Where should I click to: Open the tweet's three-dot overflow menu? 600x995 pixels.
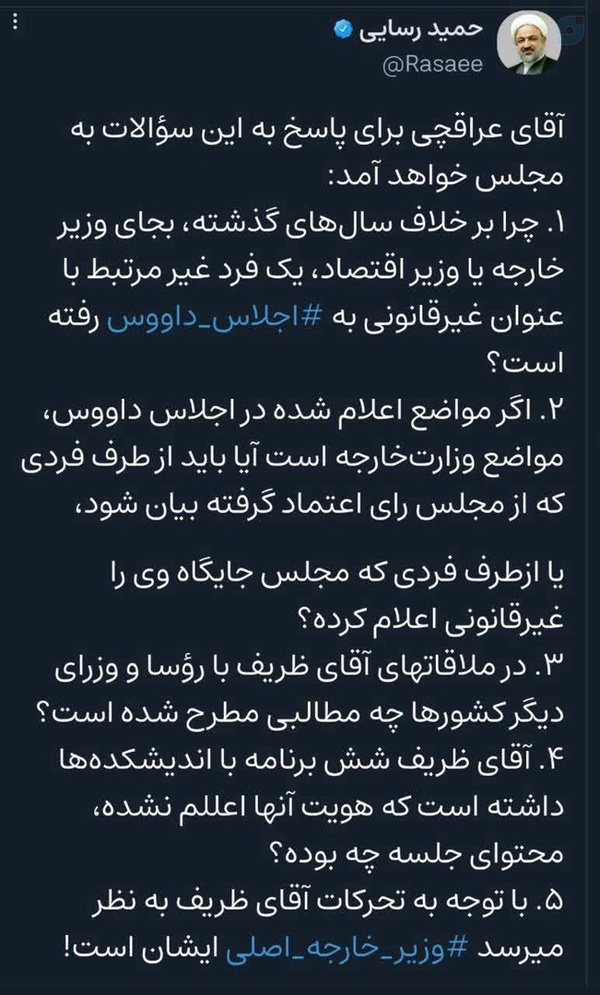[x=16, y=27]
